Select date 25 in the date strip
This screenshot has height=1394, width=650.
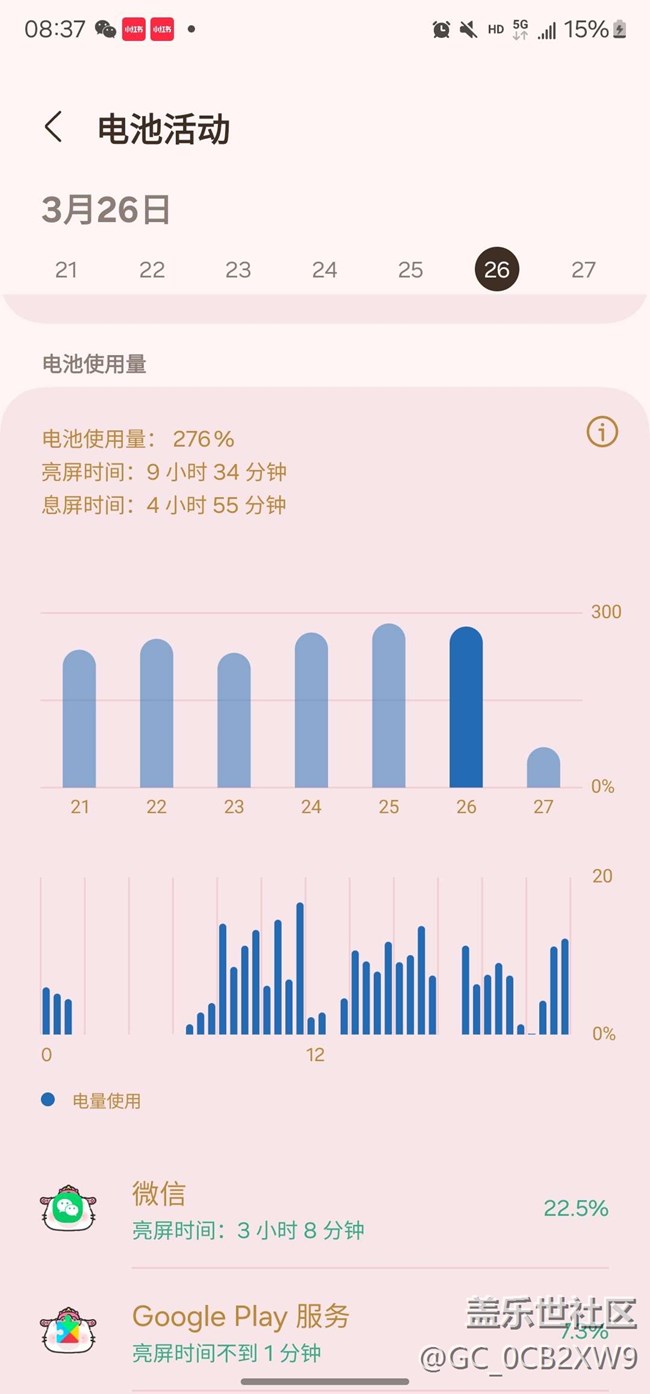[410, 270]
